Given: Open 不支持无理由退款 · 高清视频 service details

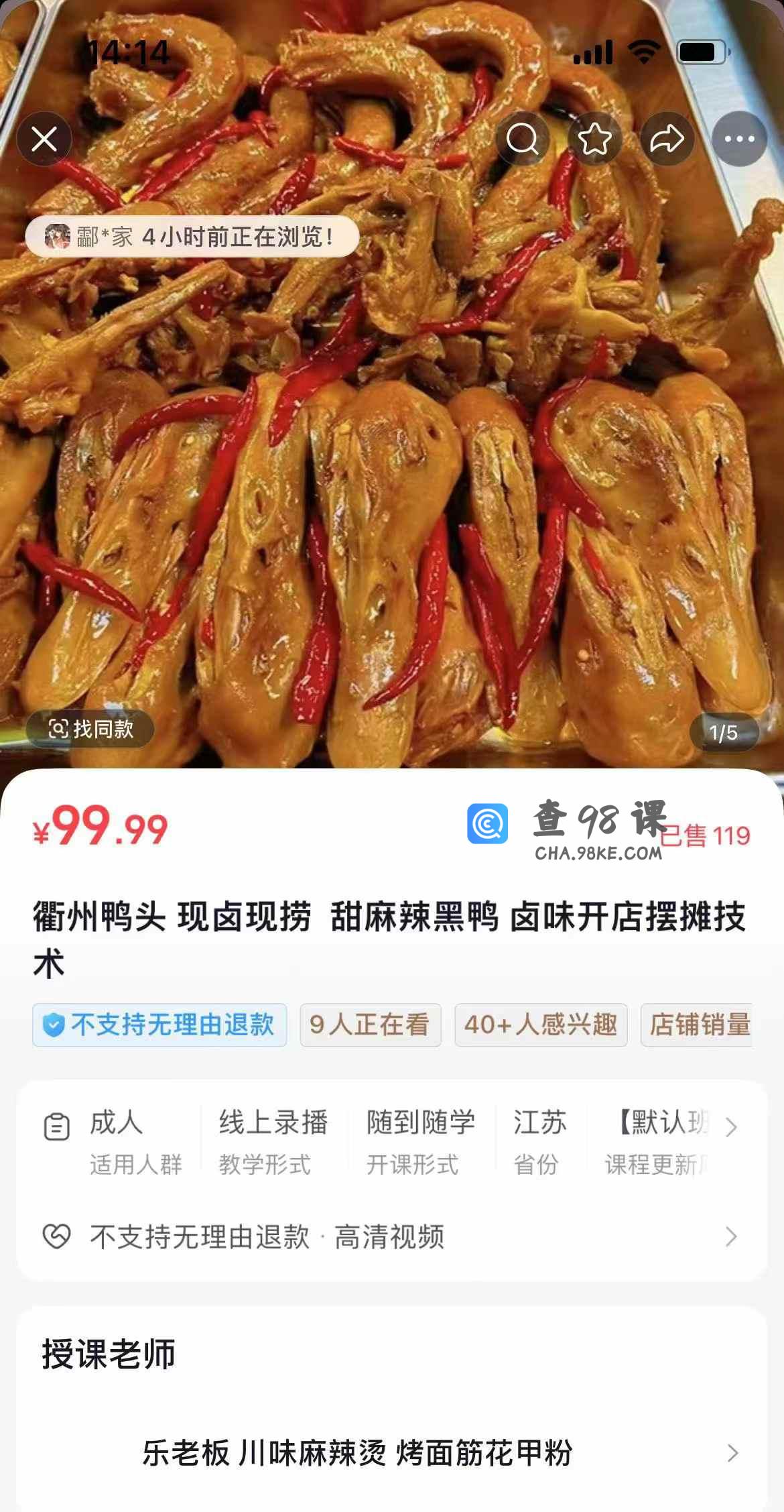Looking at the screenshot, I should pos(392,1236).
